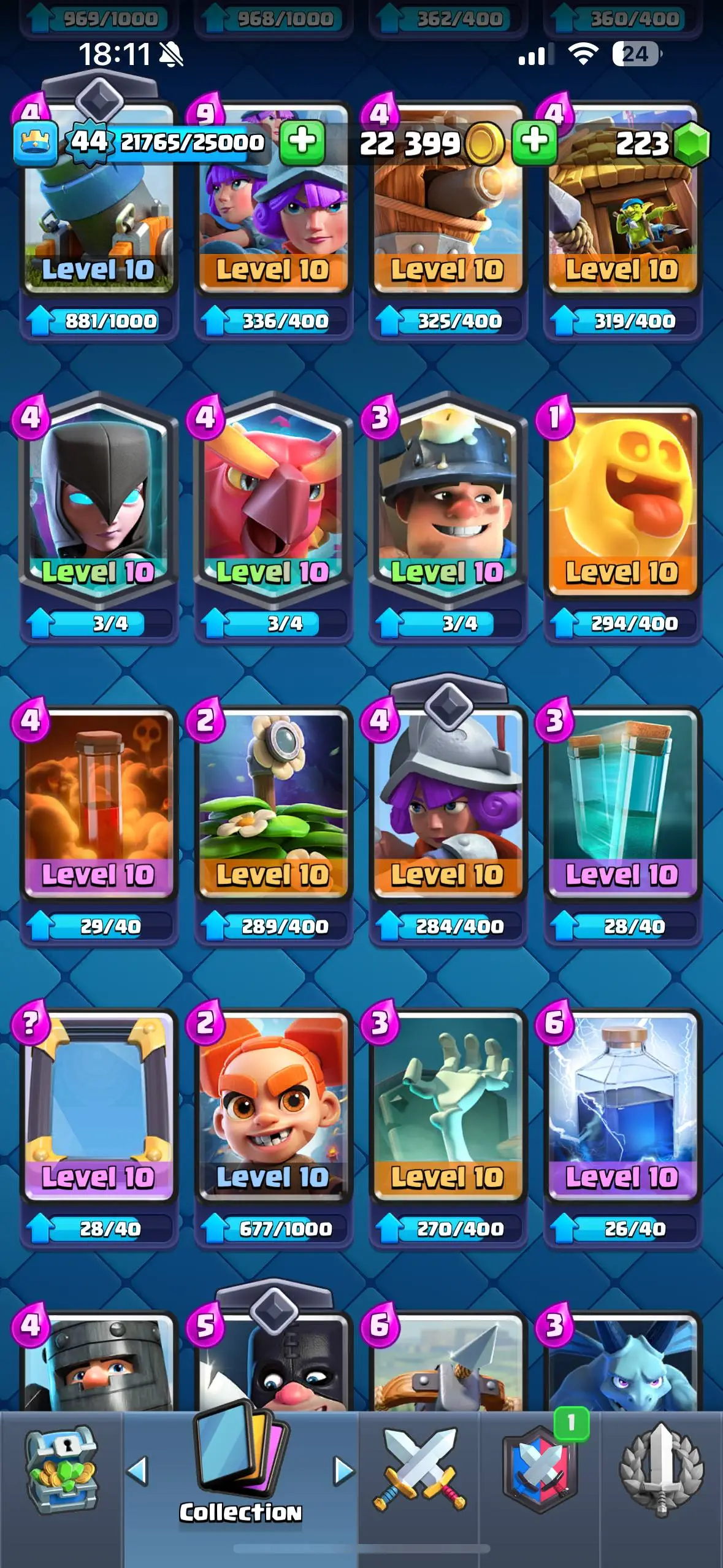Select the Tombstone card with 270/400
Image resolution: width=723 pixels, height=1568 pixels.
click(448, 1104)
